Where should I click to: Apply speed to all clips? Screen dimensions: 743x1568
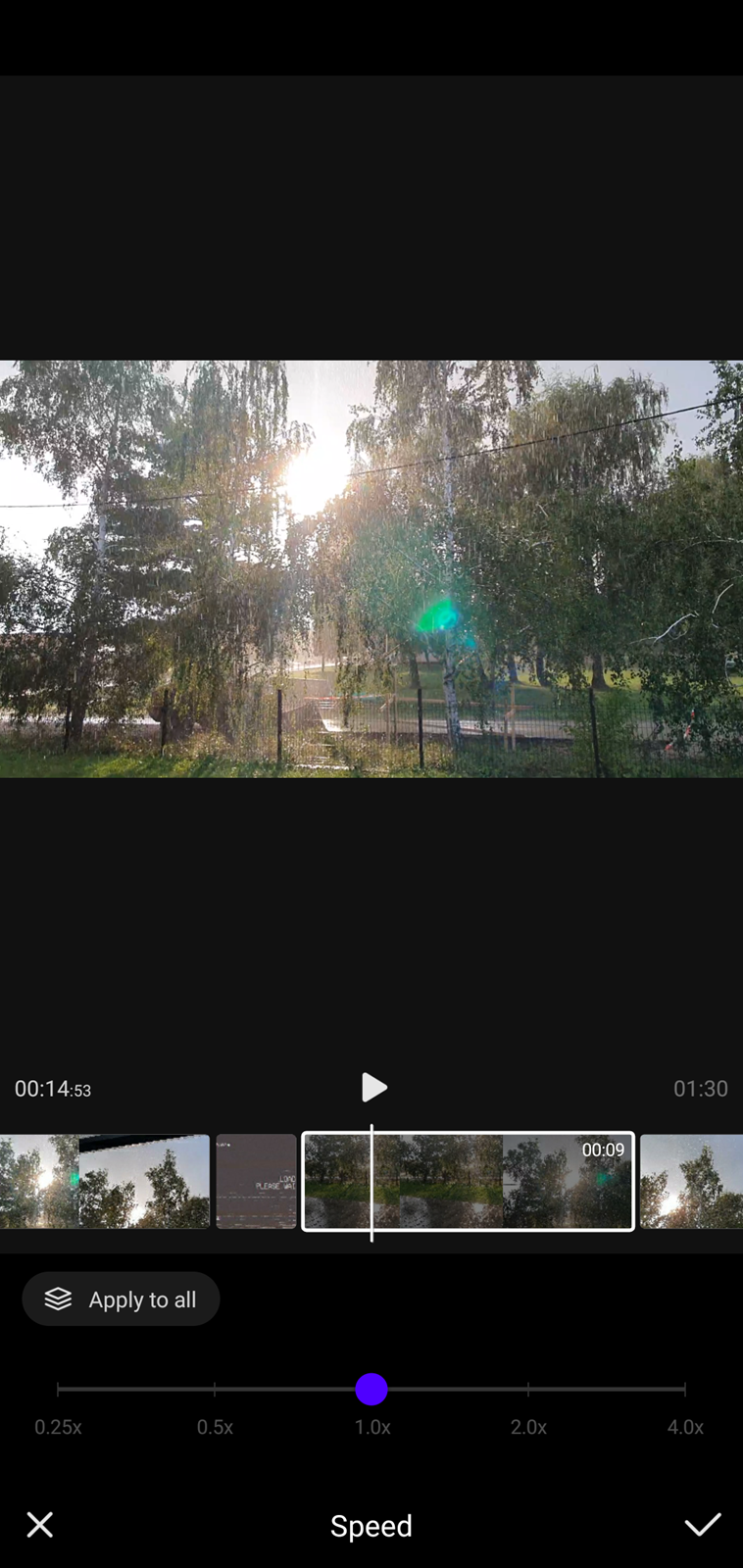121,1298
